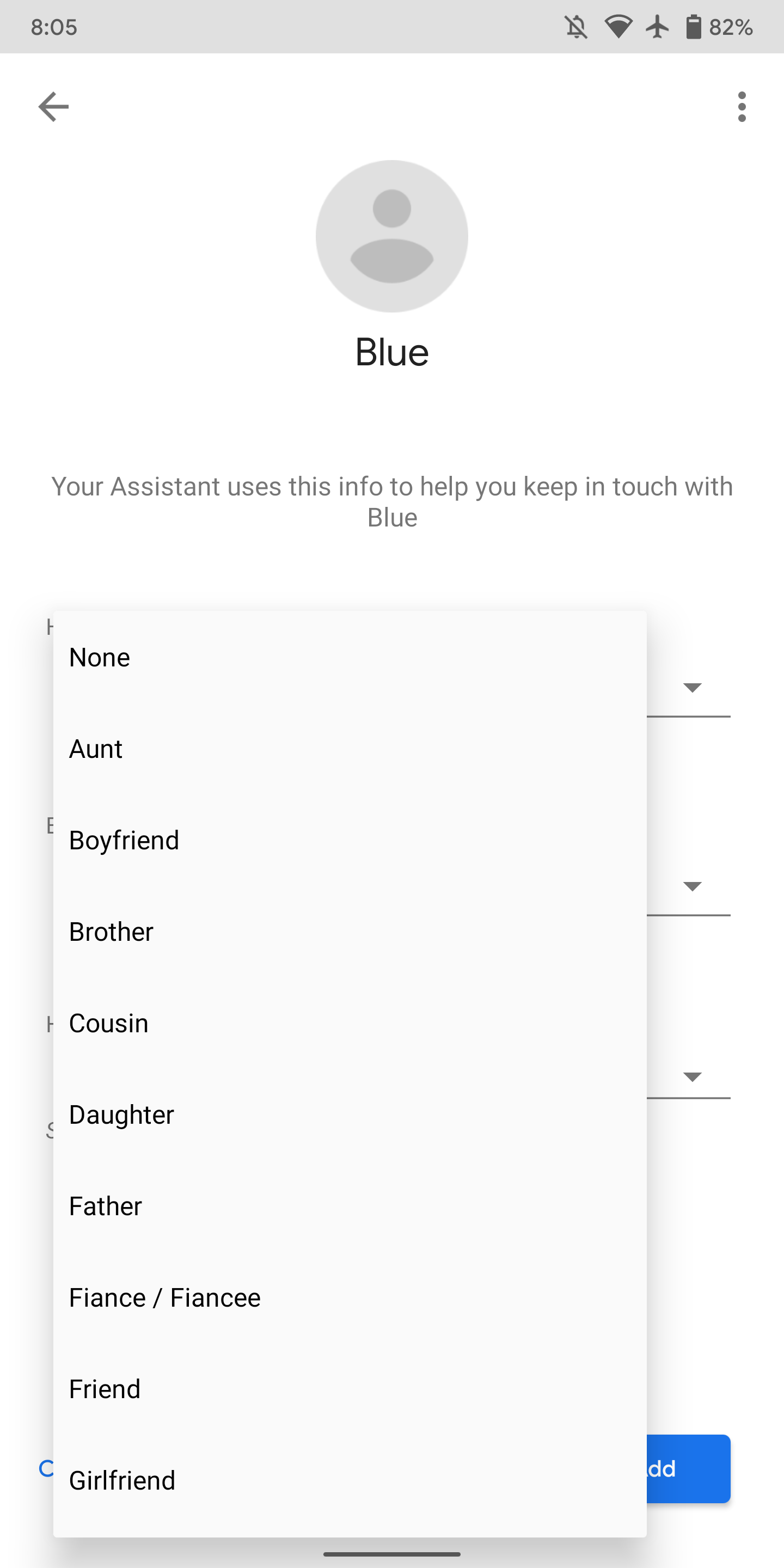Choose Aunt as the relationship

350,749
